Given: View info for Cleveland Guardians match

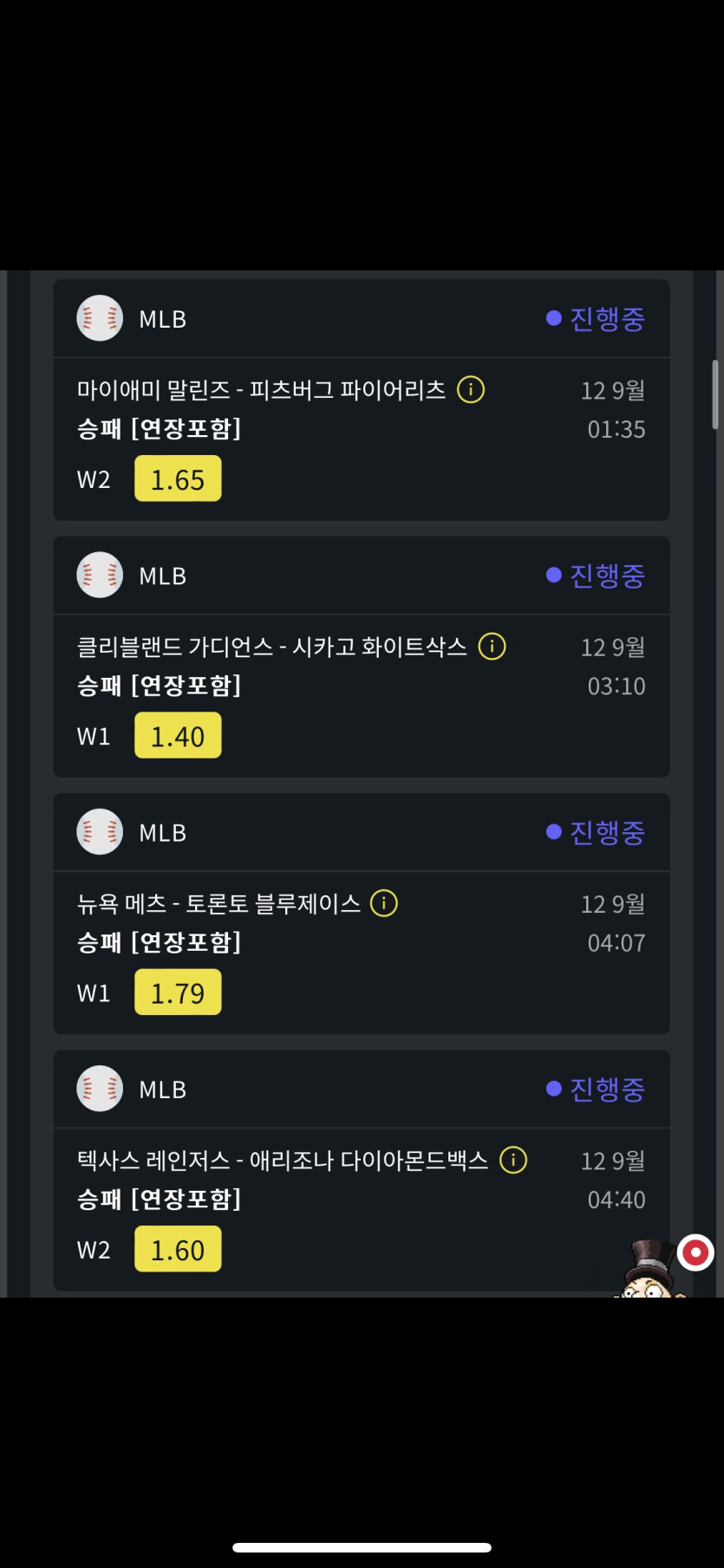Looking at the screenshot, I should pos(492,647).
